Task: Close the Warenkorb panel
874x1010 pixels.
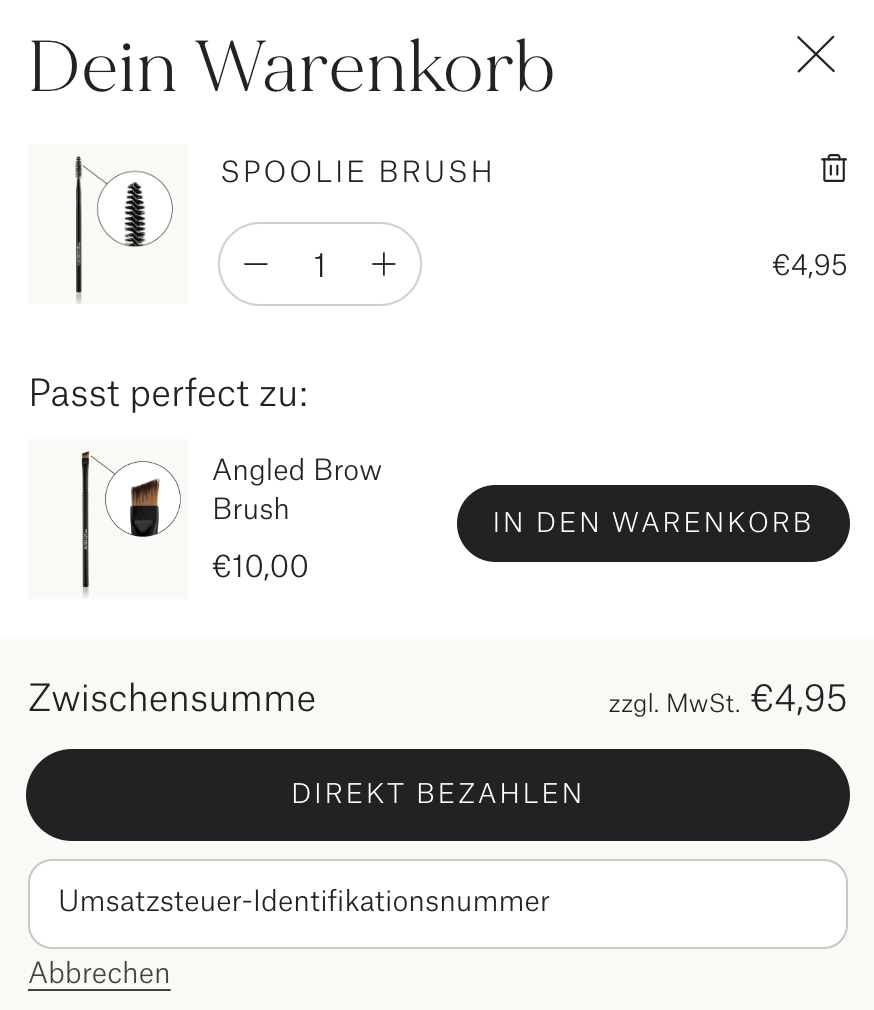Action: click(x=815, y=56)
